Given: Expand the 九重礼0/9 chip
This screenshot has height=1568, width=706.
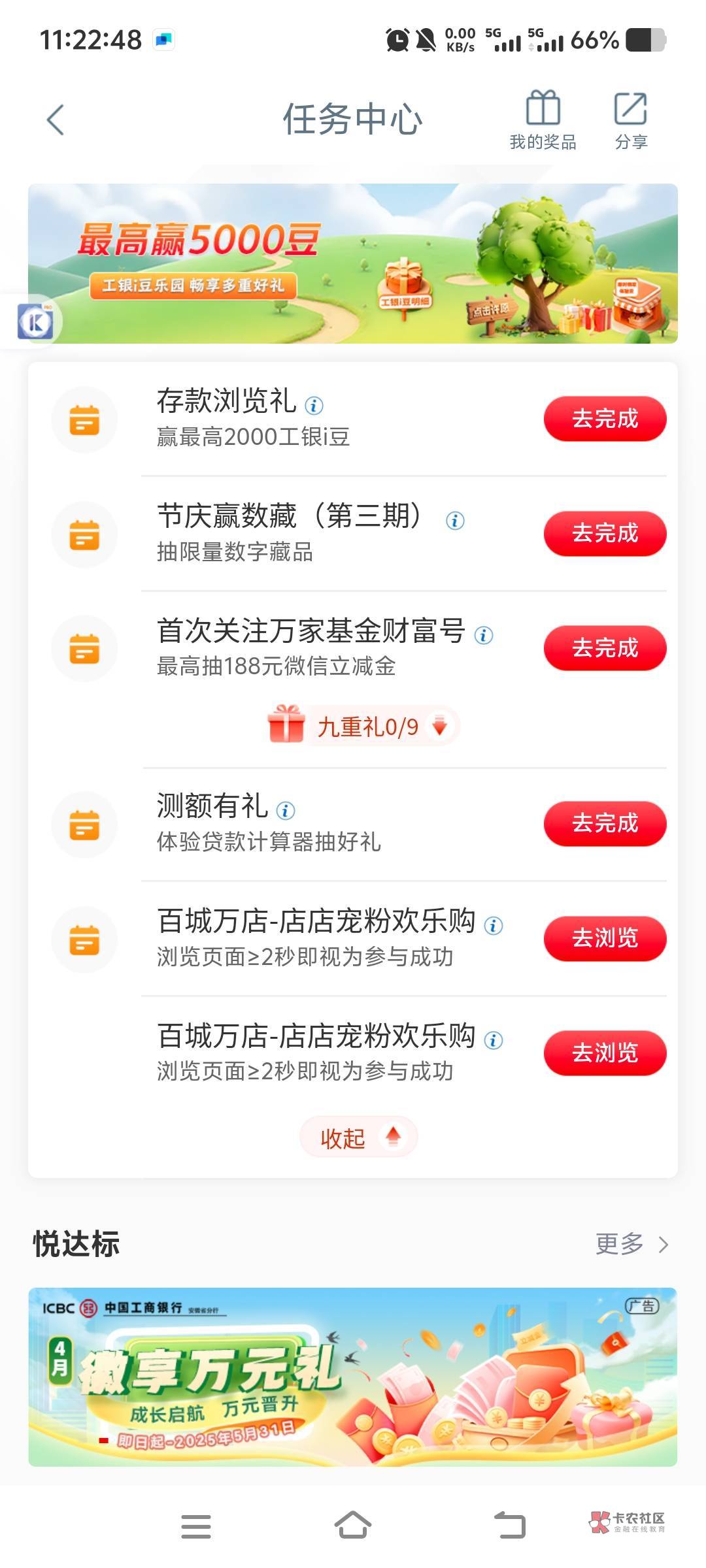Looking at the screenshot, I should click(363, 726).
